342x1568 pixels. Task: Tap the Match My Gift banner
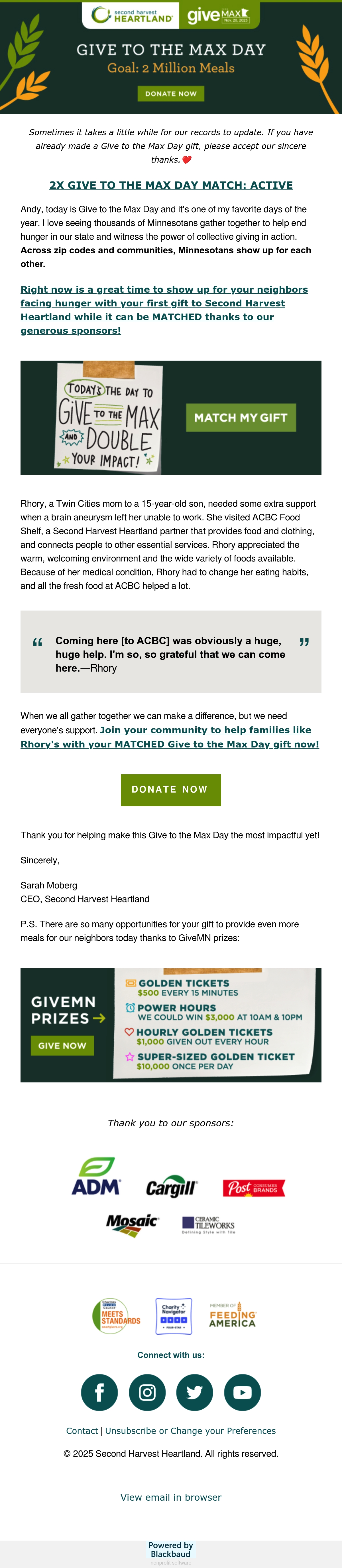tap(171, 418)
